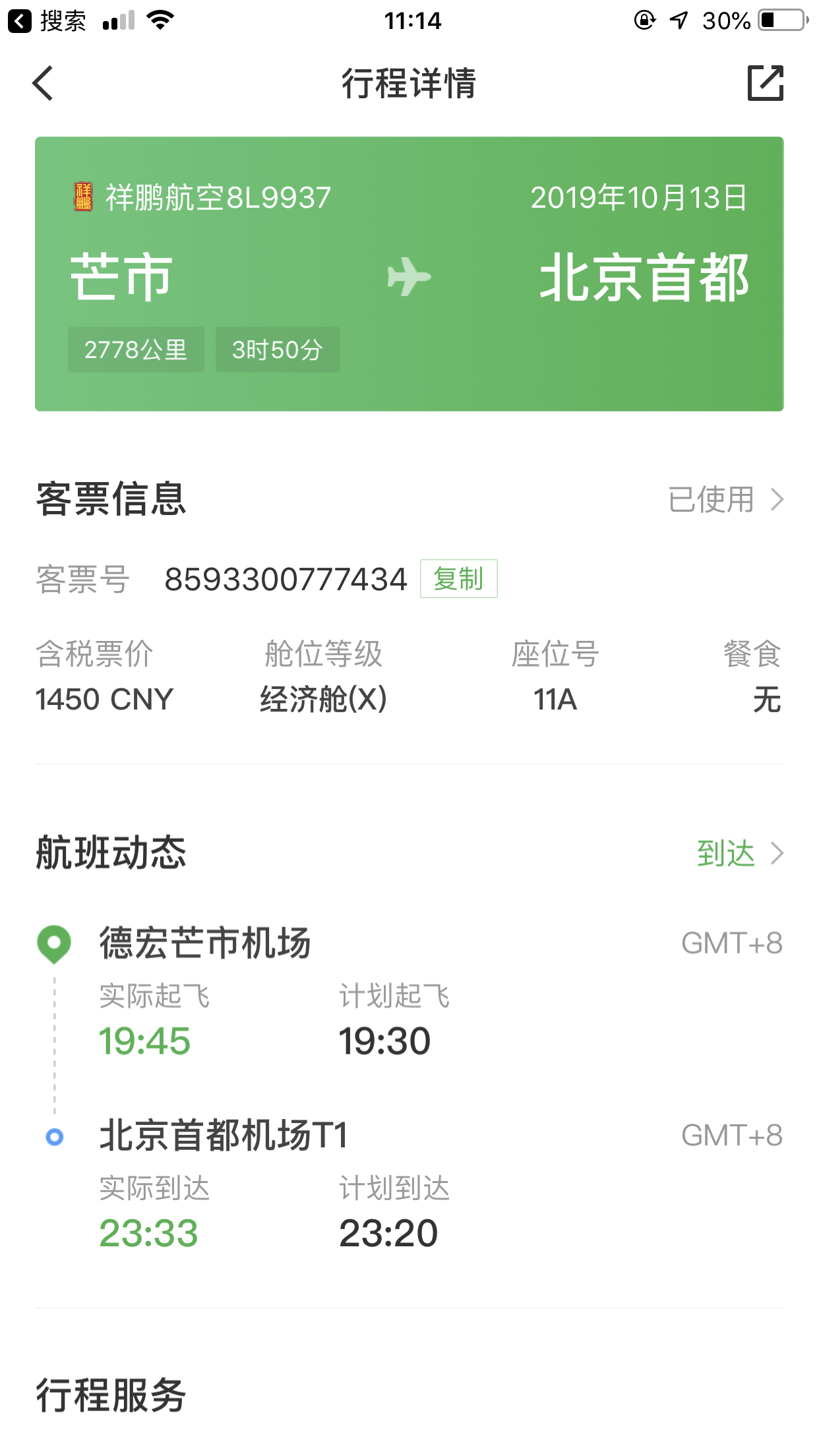819x1456 pixels.
Task: Go back from the 行程详情 page
Action: [x=44, y=84]
